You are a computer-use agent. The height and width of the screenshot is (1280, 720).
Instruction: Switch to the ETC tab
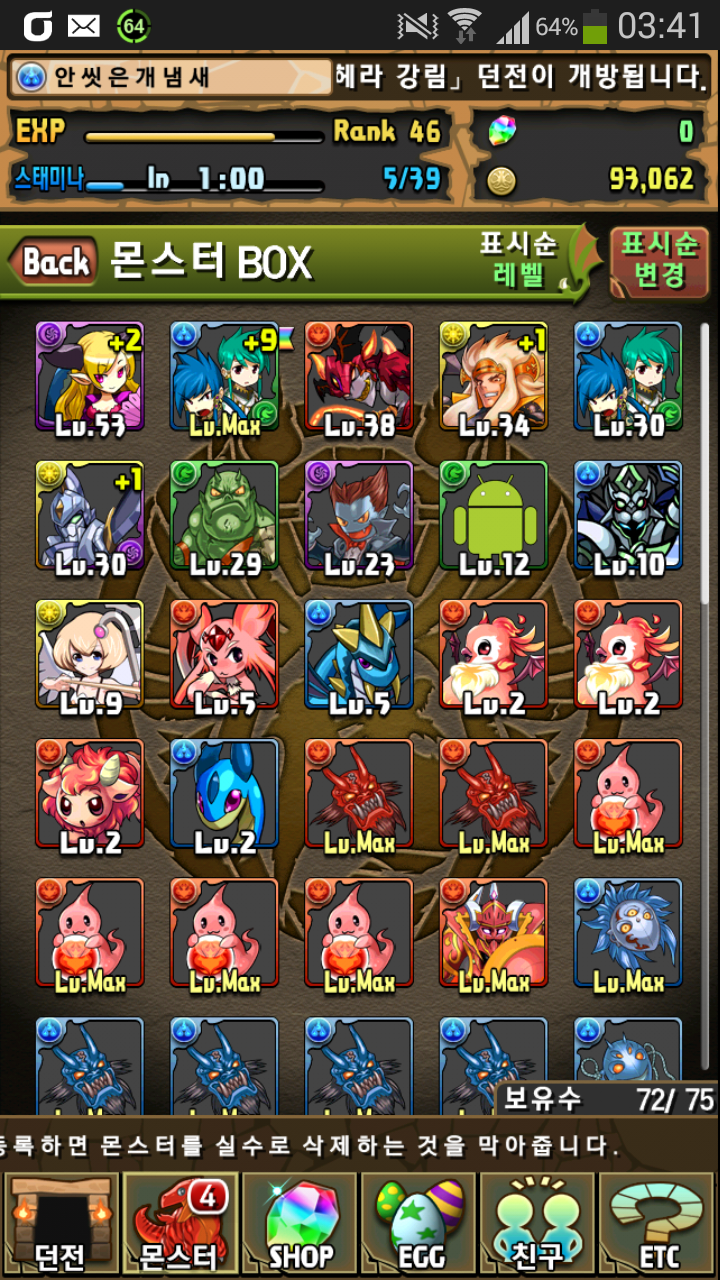pos(658,1224)
